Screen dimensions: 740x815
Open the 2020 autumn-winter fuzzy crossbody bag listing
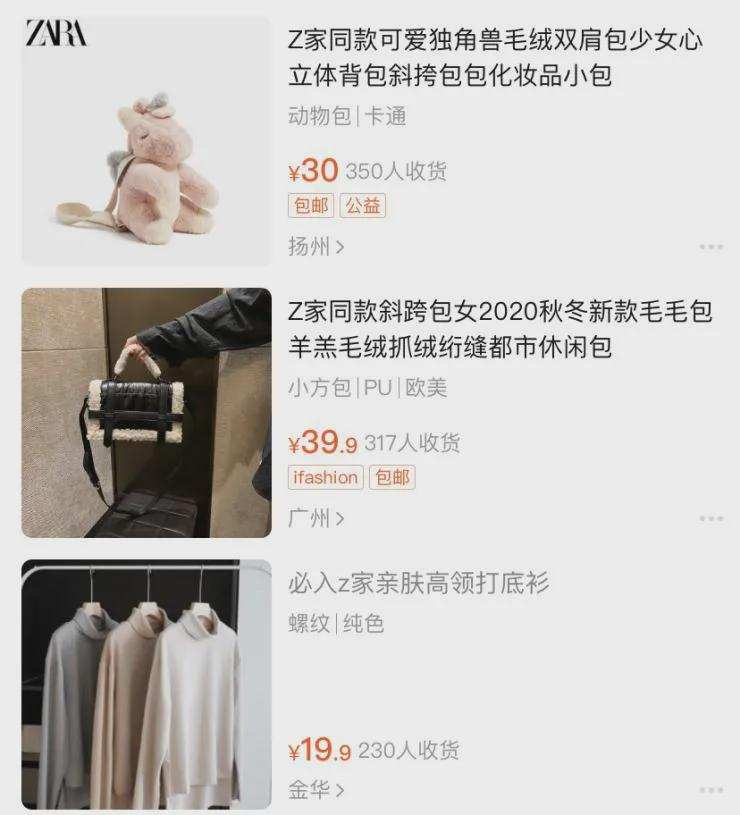click(500, 329)
